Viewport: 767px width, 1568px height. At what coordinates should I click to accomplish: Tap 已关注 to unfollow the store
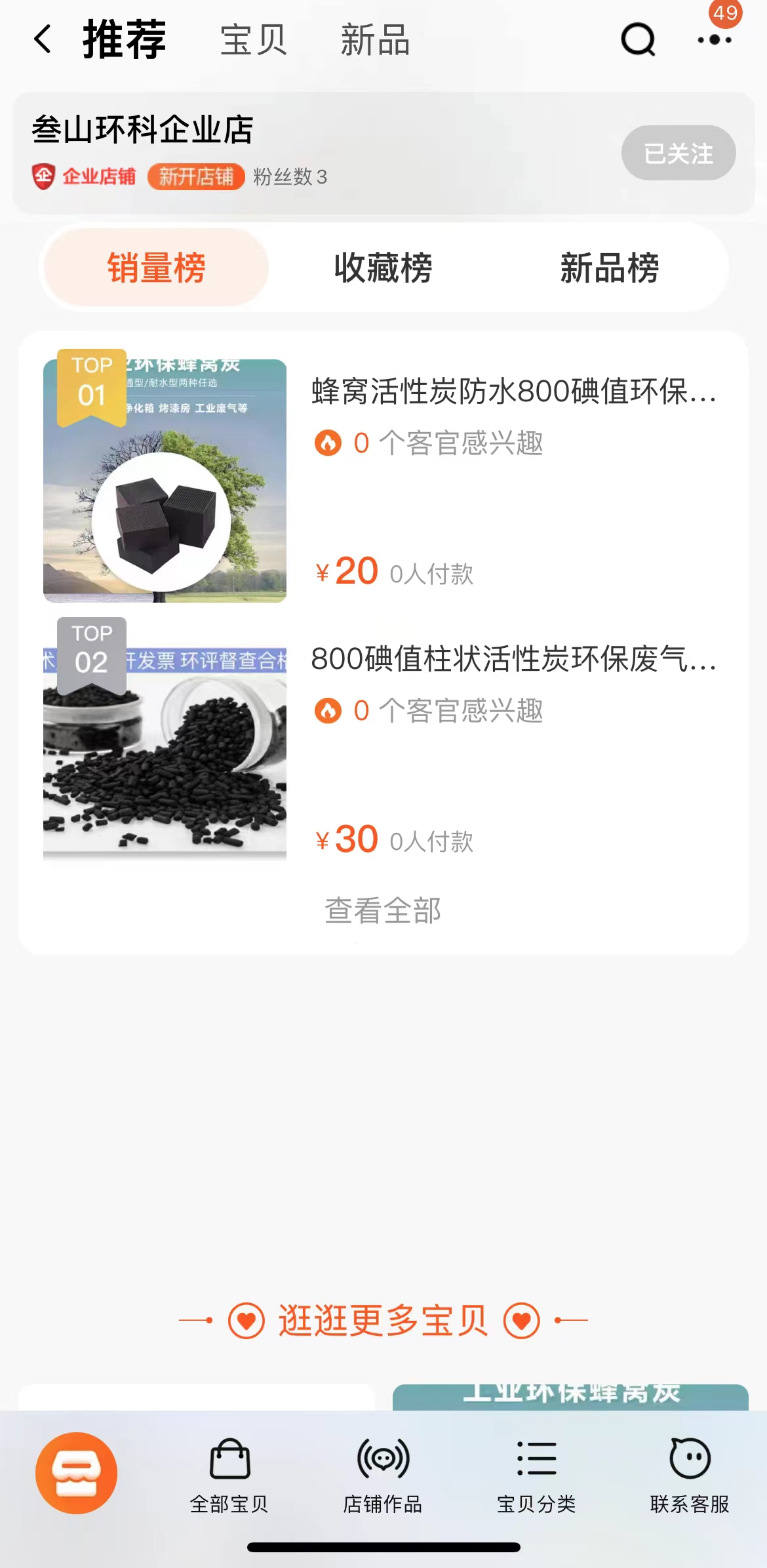coord(678,153)
